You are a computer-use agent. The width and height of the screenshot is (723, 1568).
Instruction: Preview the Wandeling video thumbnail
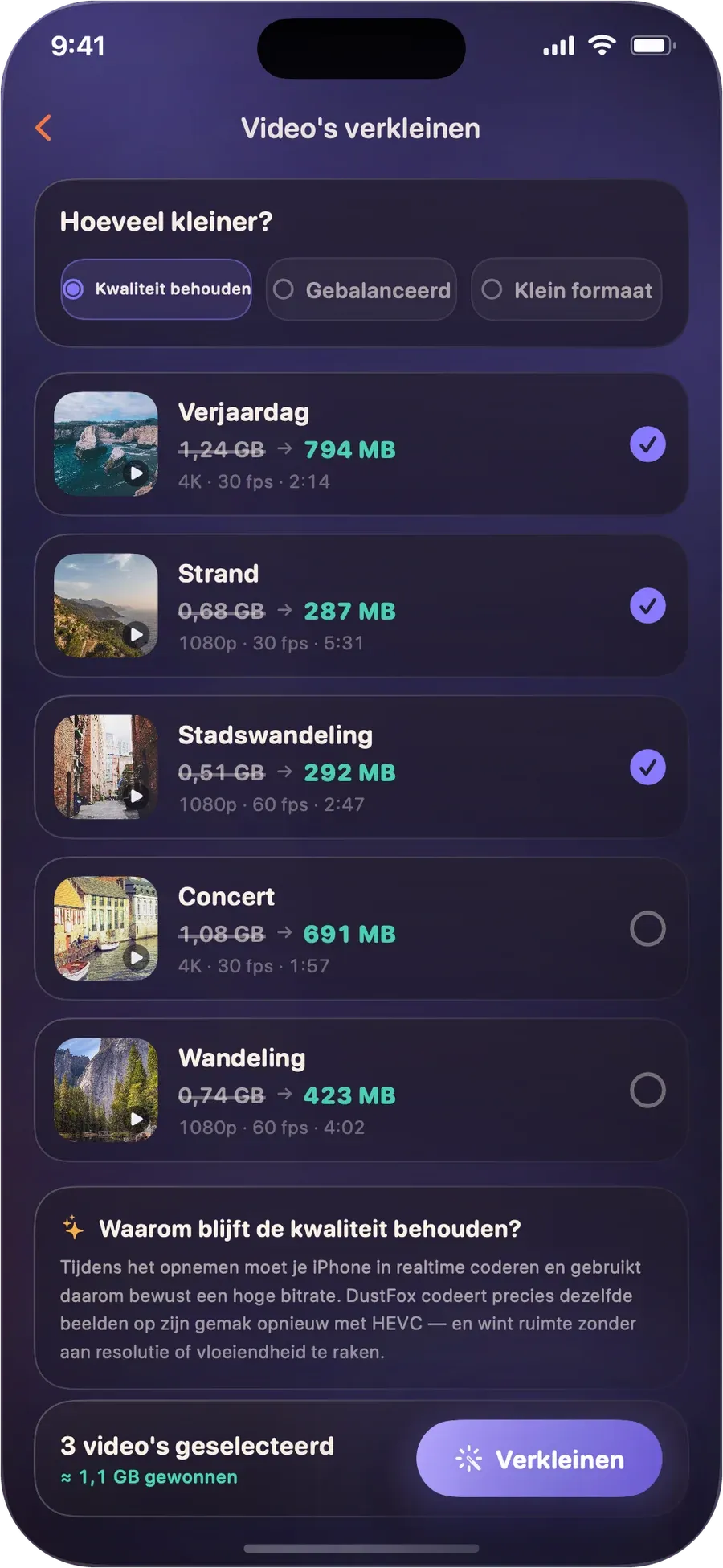(x=106, y=1091)
